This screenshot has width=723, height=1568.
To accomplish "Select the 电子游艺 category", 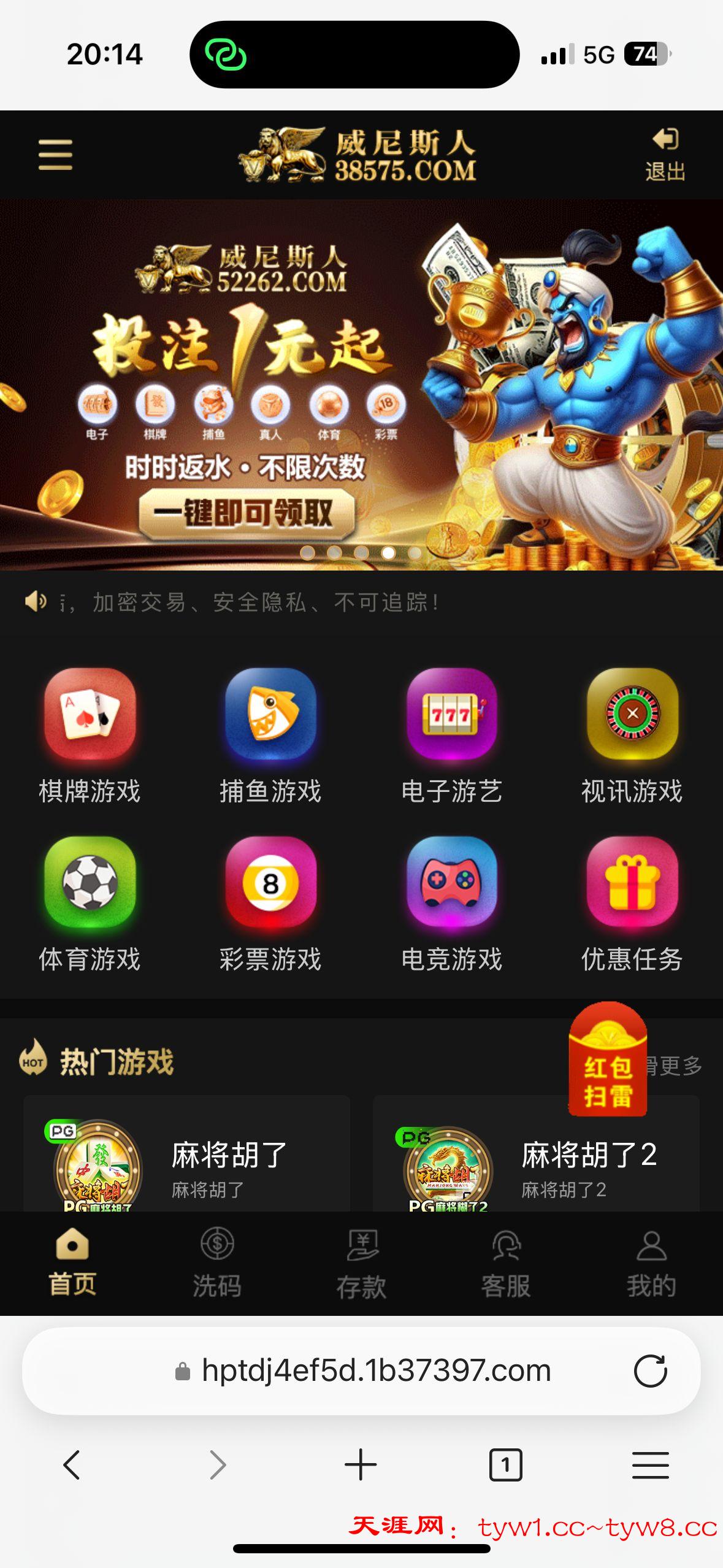I will click(x=451, y=736).
